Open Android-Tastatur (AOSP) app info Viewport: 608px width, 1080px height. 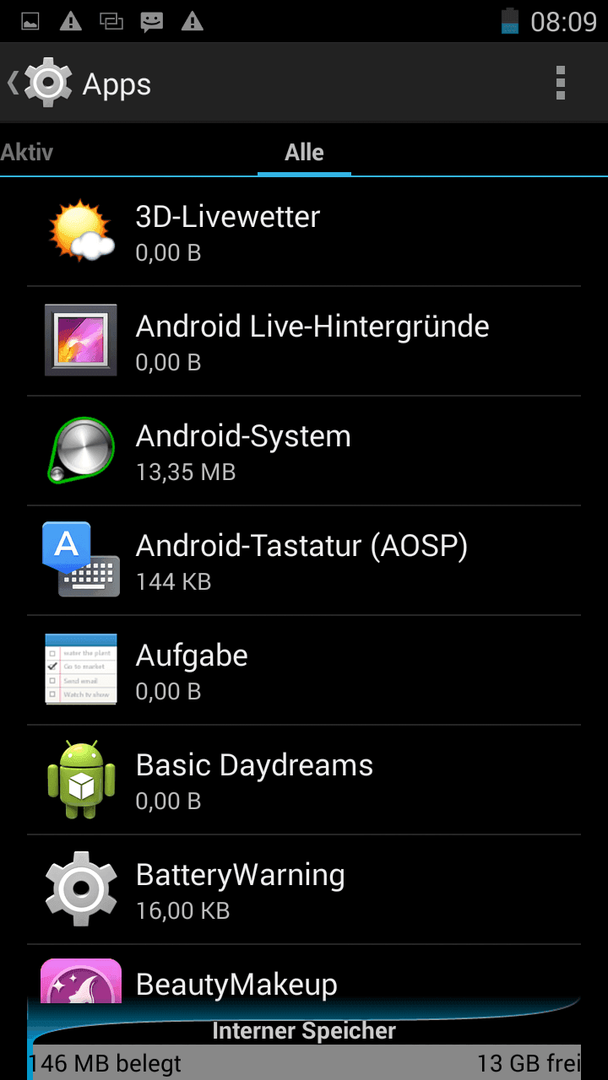pyautogui.click(x=304, y=560)
